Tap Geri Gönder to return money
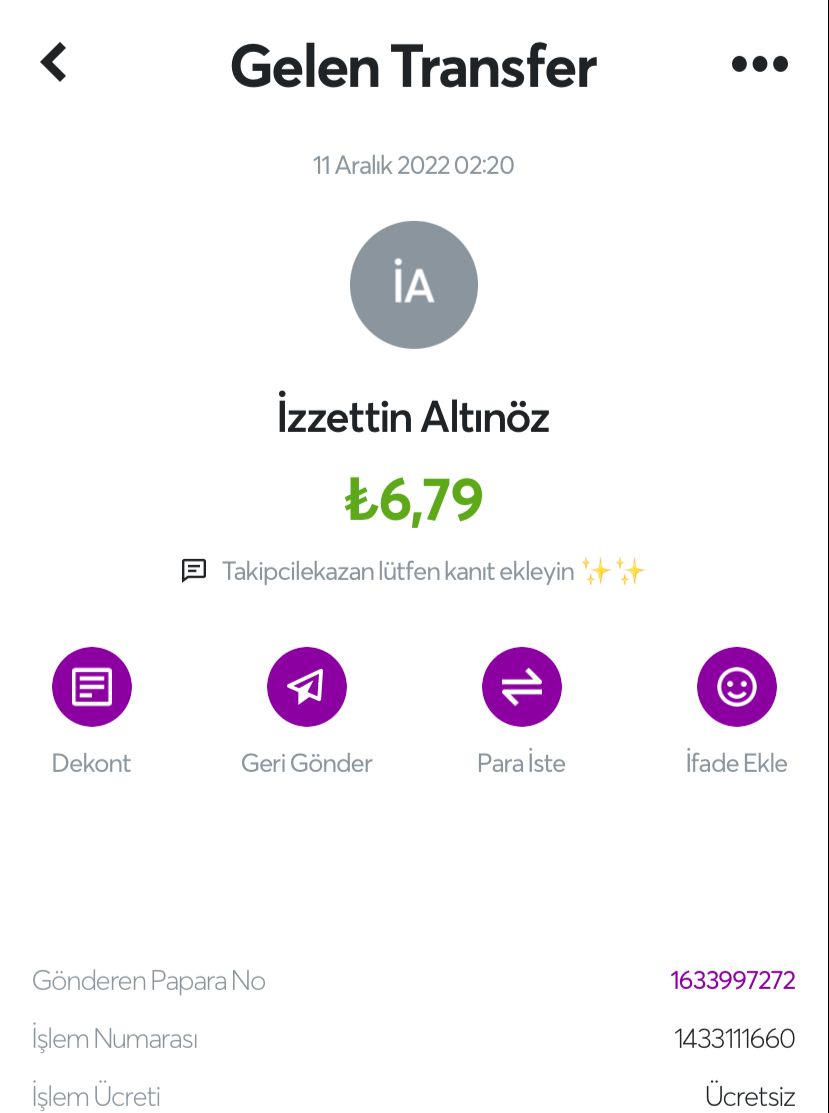The image size is (829, 1113). click(x=307, y=687)
